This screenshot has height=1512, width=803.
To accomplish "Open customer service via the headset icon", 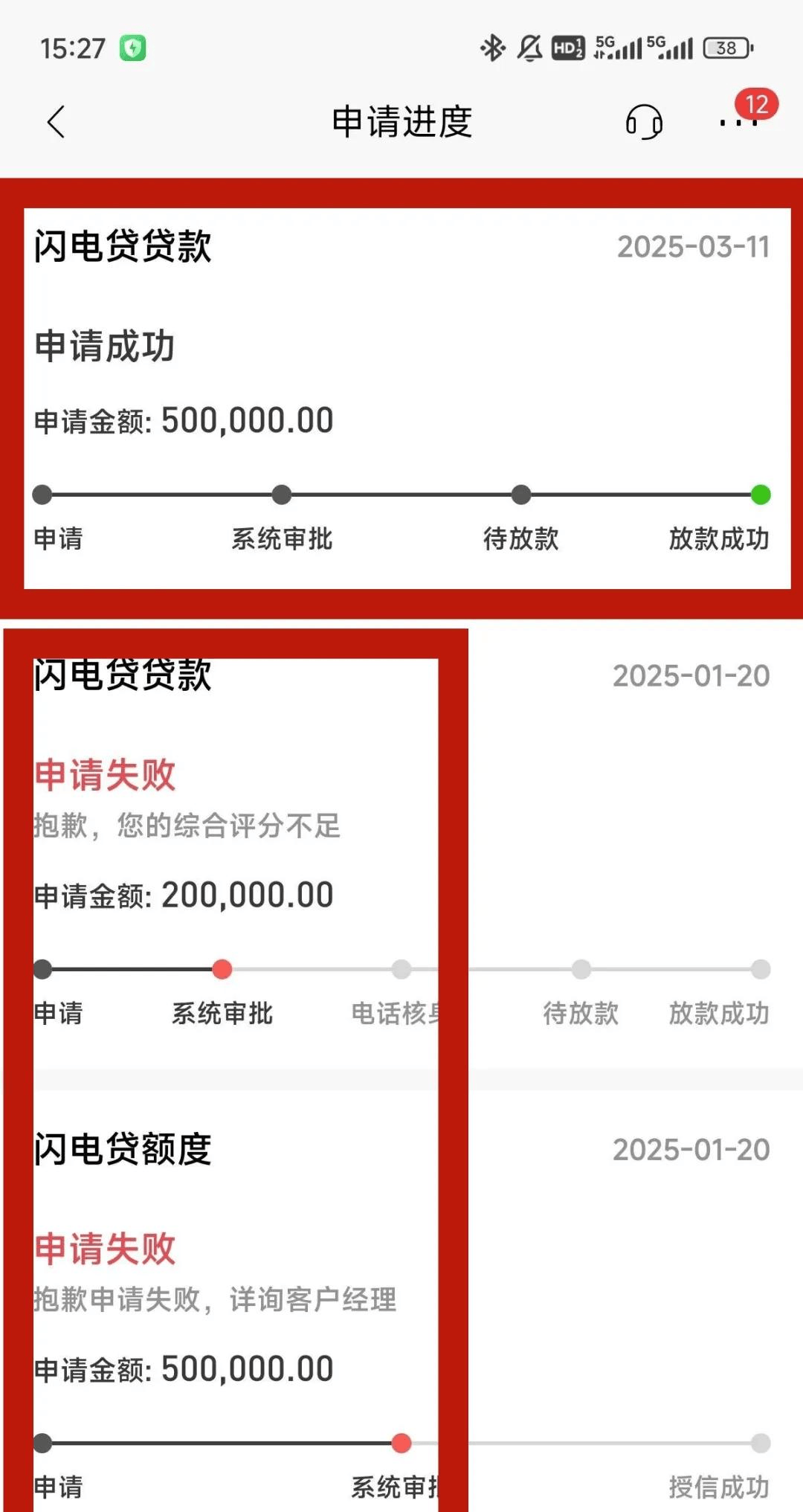I will (x=644, y=122).
